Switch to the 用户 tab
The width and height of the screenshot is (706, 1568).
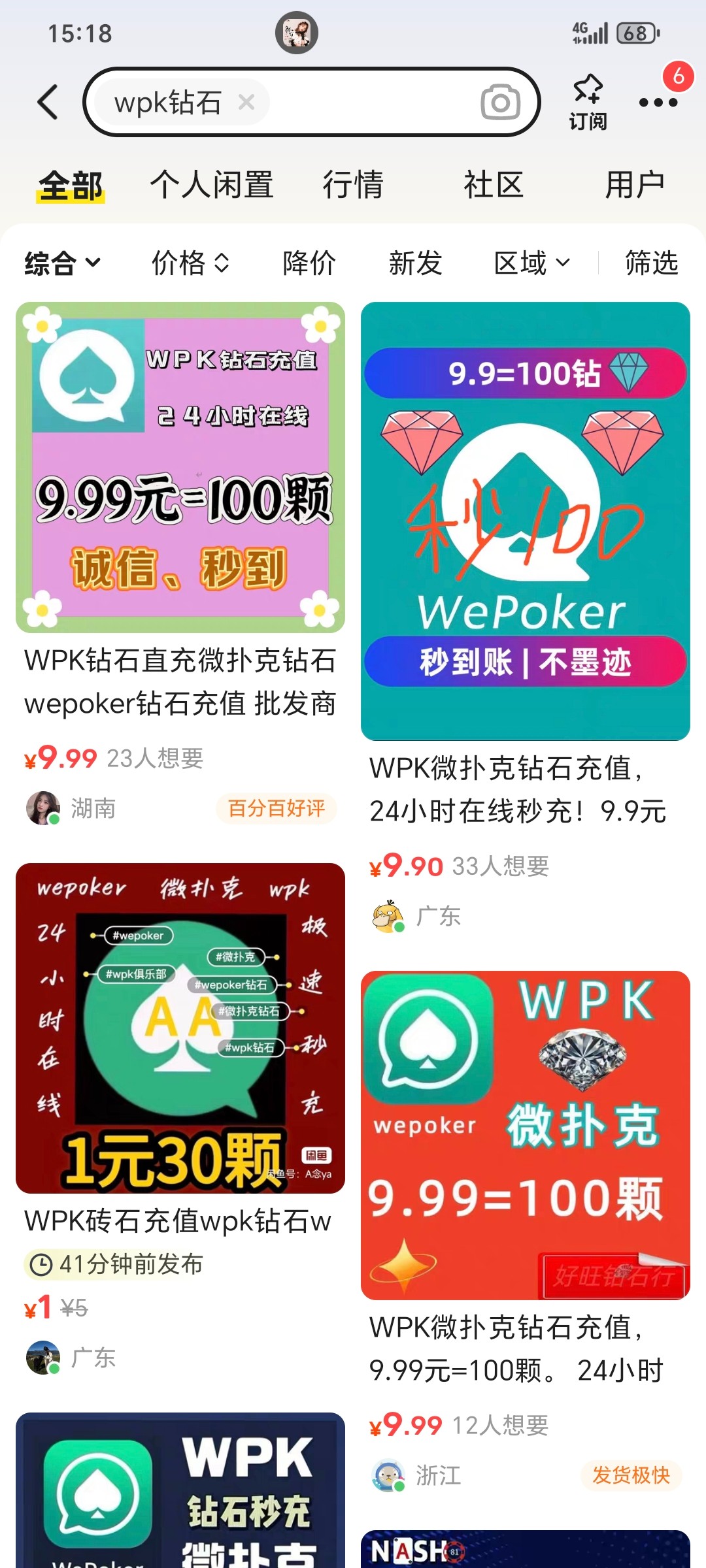pyautogui.click(x=634, y=185)
